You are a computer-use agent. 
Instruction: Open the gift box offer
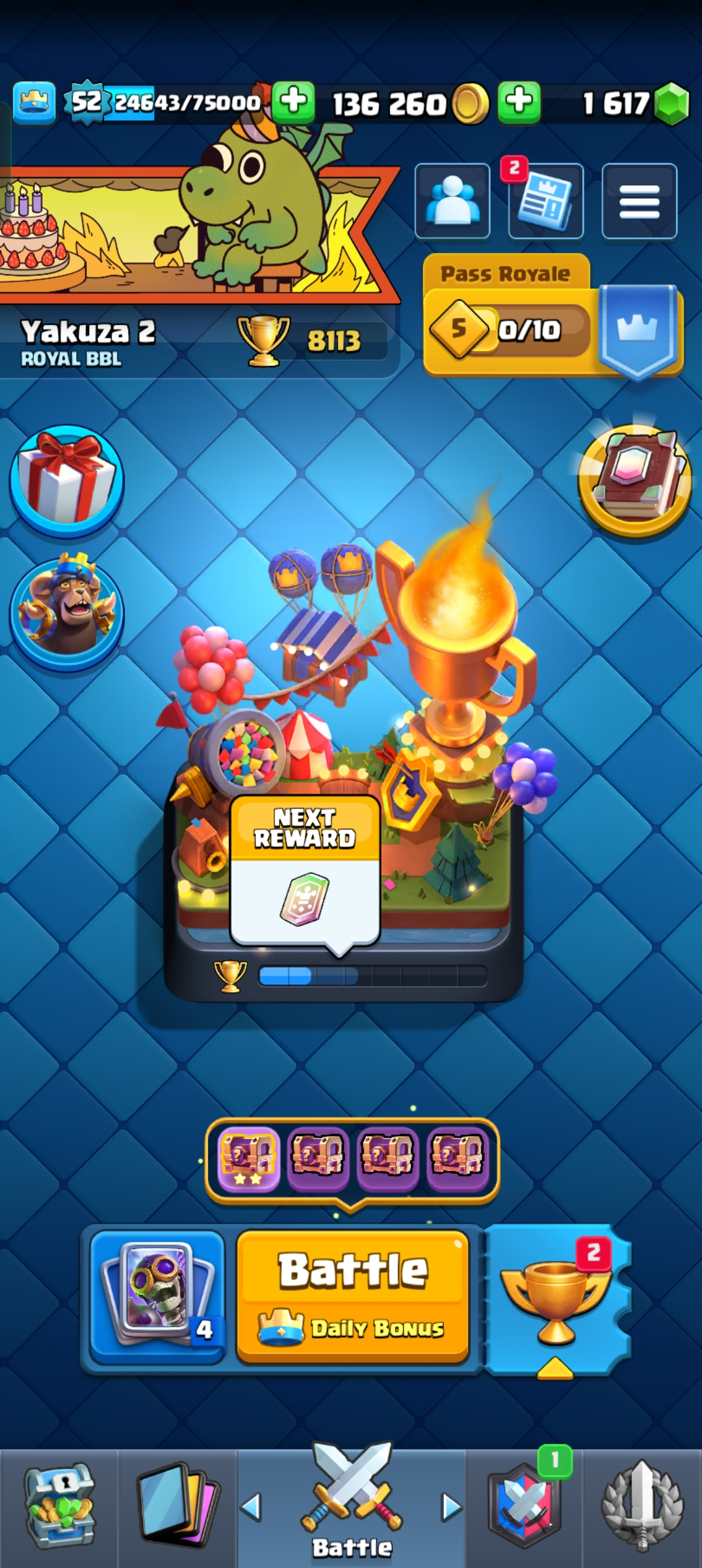click(x=66, y=481)
